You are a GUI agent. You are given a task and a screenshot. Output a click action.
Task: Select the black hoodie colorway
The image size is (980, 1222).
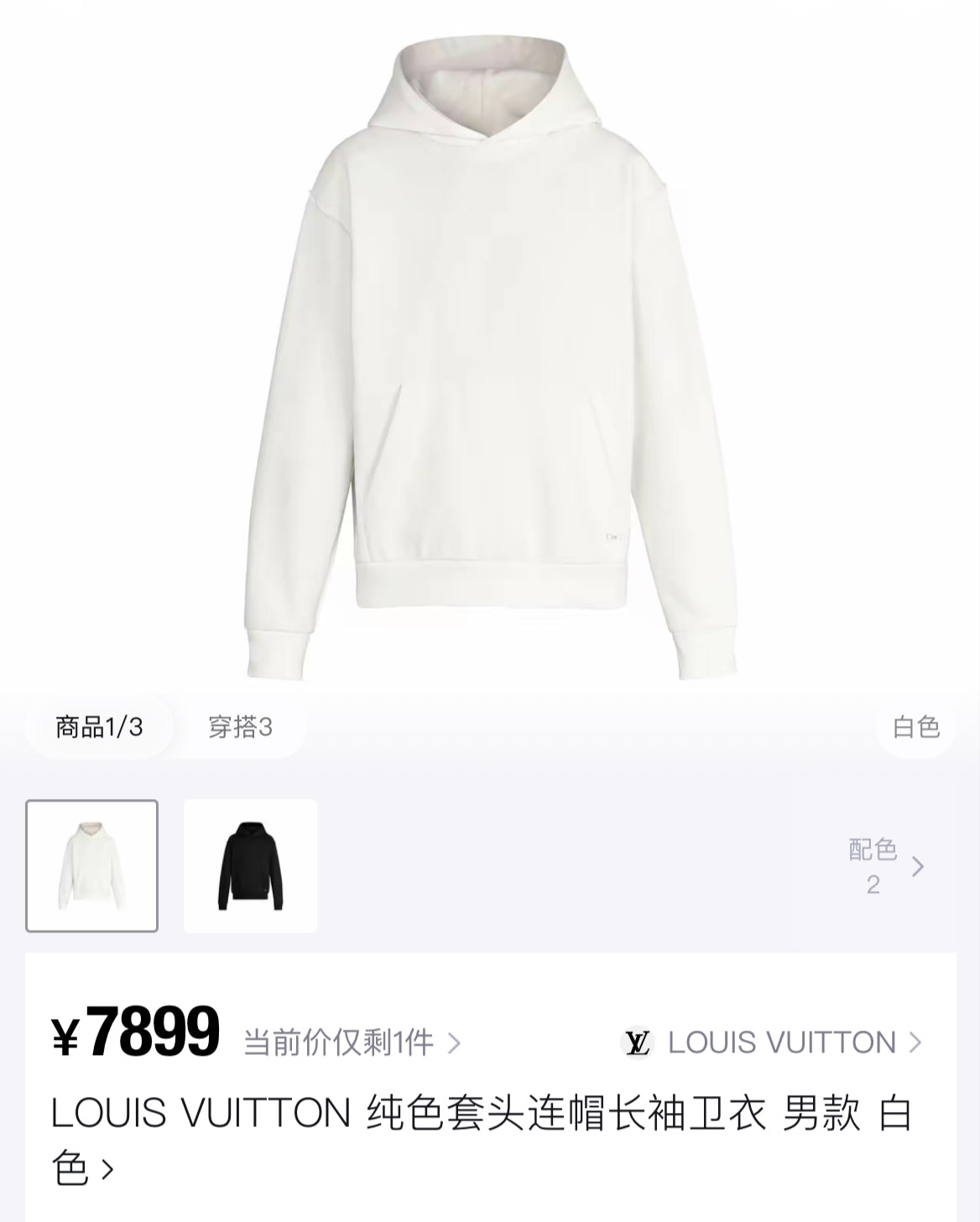tap(250, 865)
